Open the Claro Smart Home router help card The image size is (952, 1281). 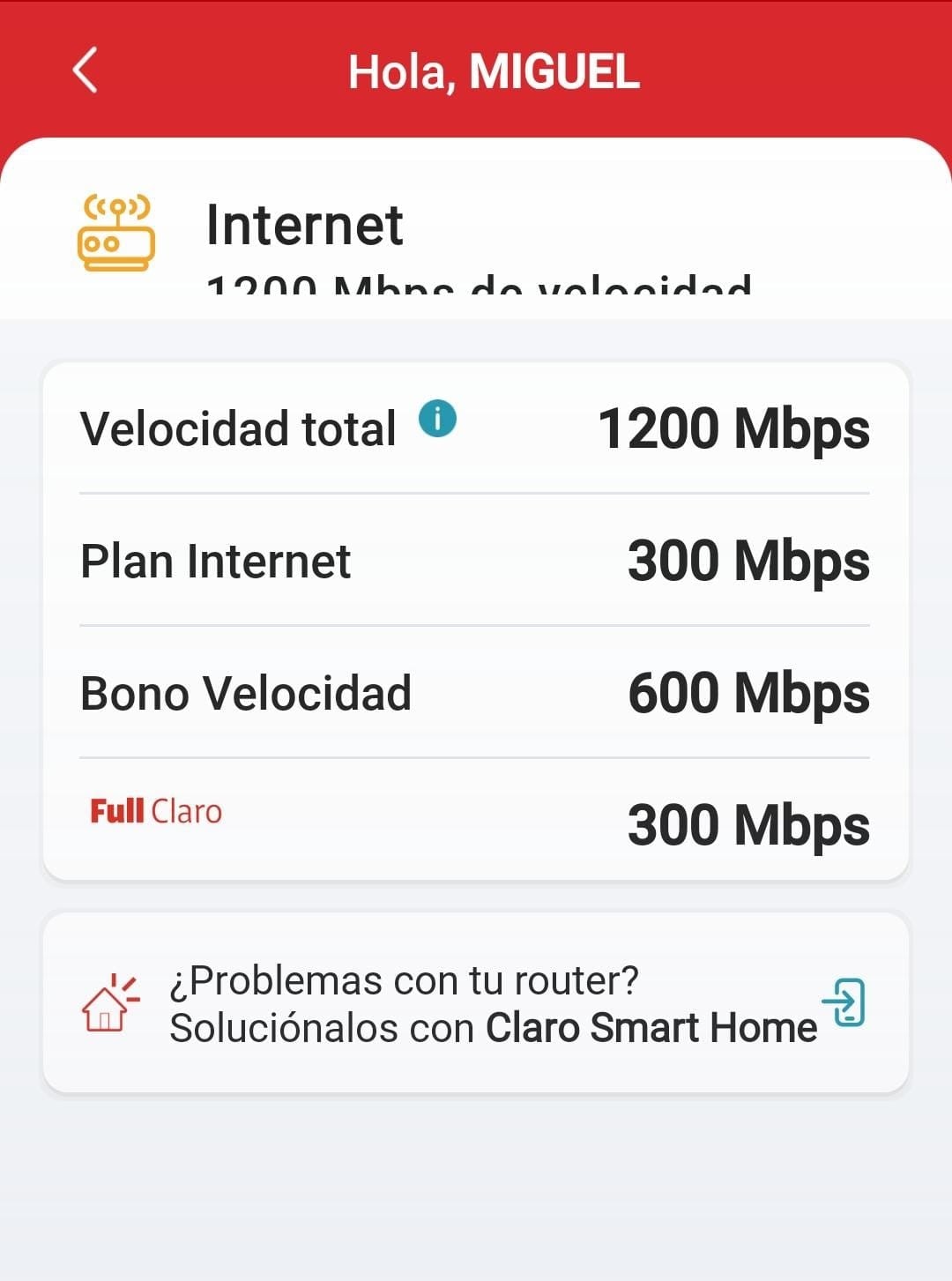(476, 1003)
